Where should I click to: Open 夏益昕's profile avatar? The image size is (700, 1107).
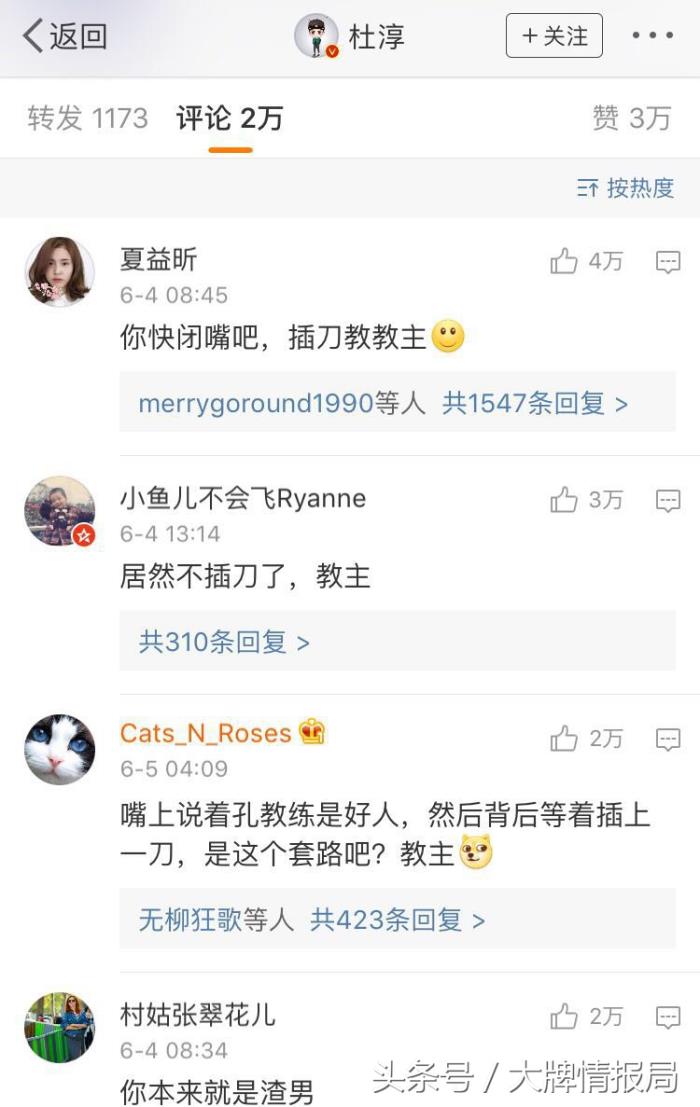click(59, 272)
